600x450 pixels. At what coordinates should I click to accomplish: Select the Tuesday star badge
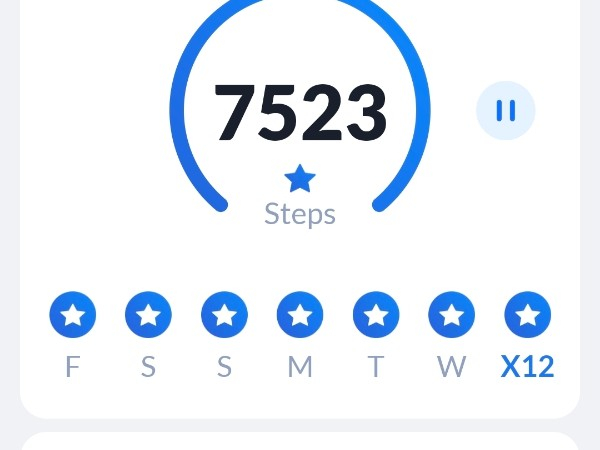(x=376, y=315)
